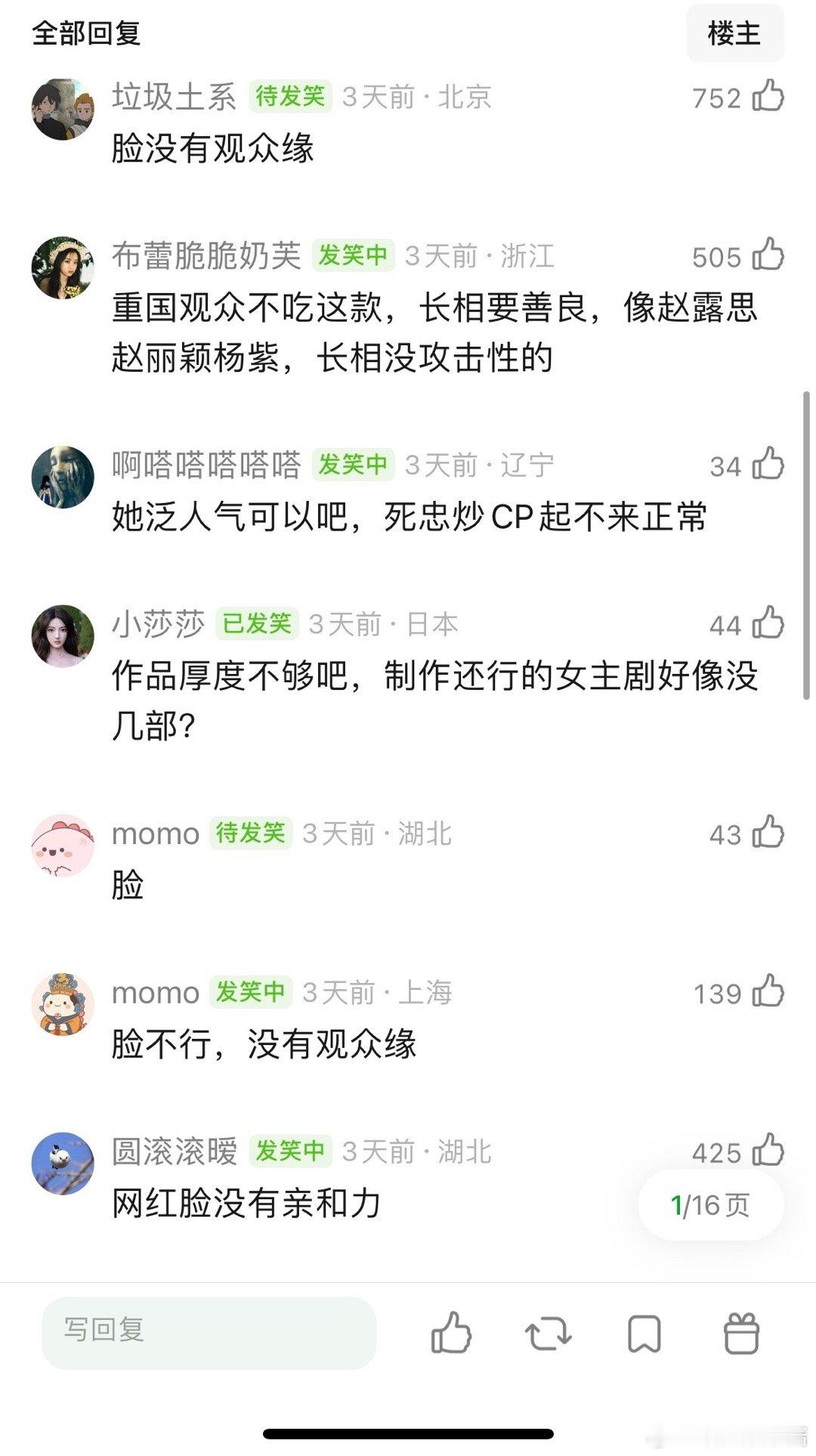
Task: Like momo's single-word comment 脸
Action: pos(768,834)
